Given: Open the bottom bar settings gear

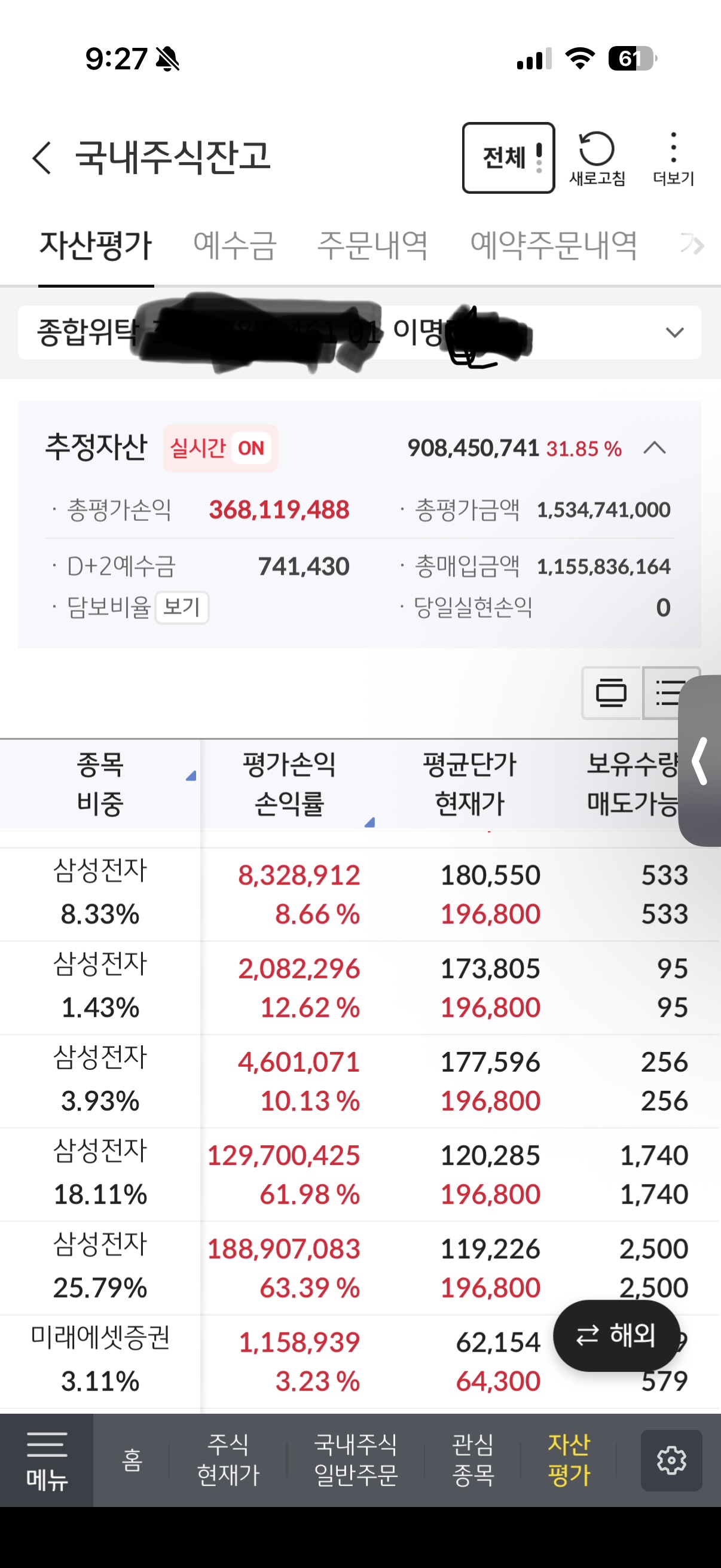Looking at the screenshot, I should (671, 1460).
